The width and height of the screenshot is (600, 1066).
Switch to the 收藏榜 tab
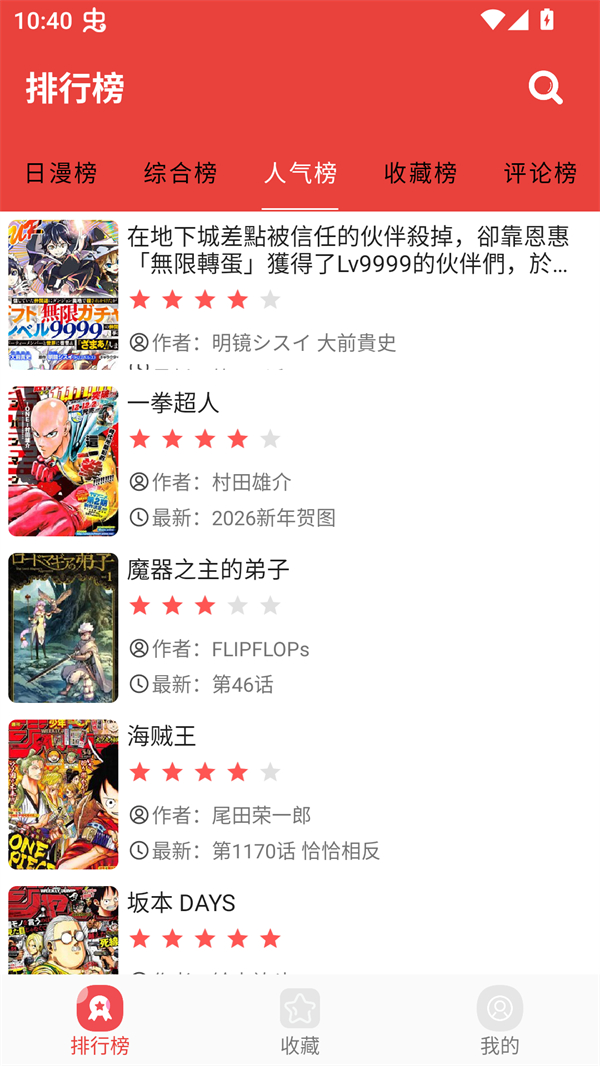420,173
